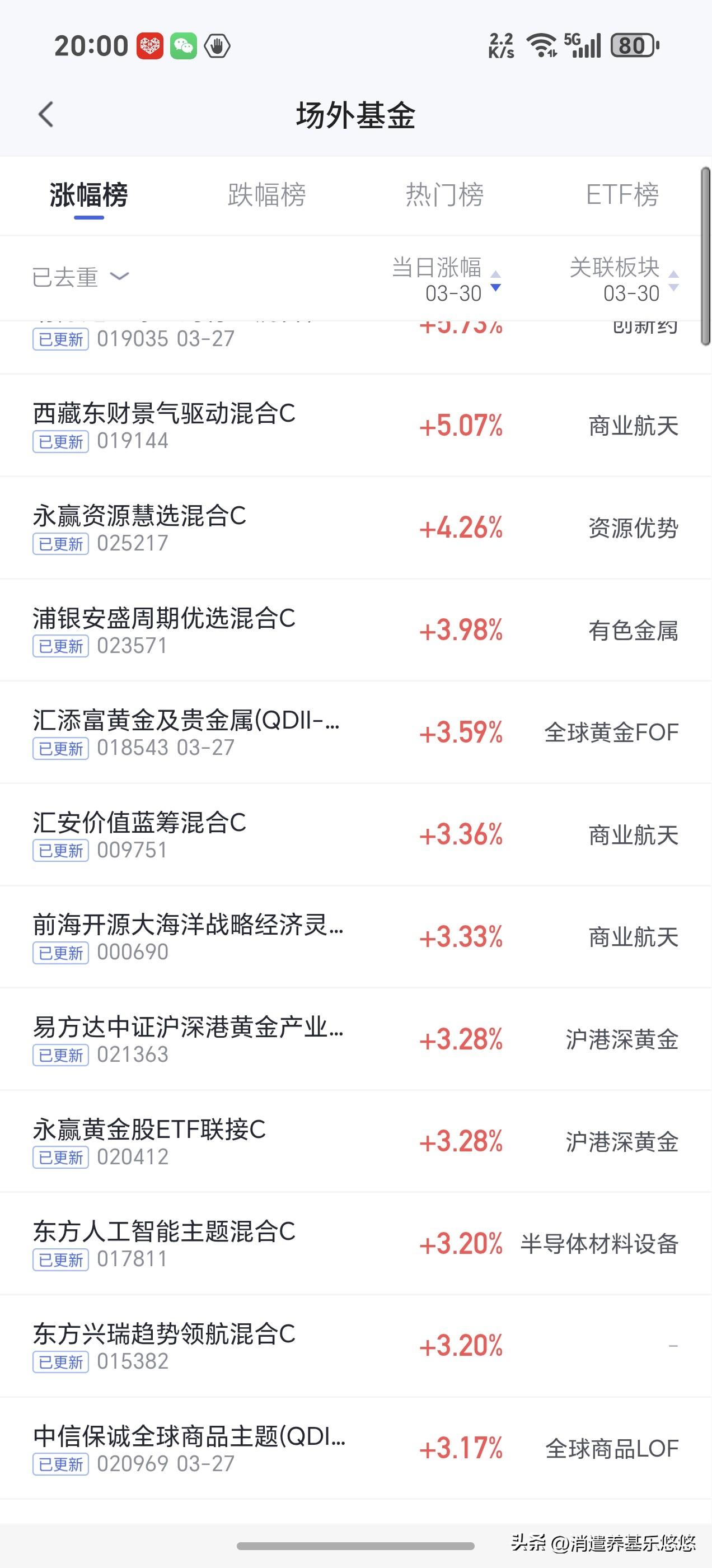Switch to the ETF榜 tab
712x1568 pixels.
point(622,195)
